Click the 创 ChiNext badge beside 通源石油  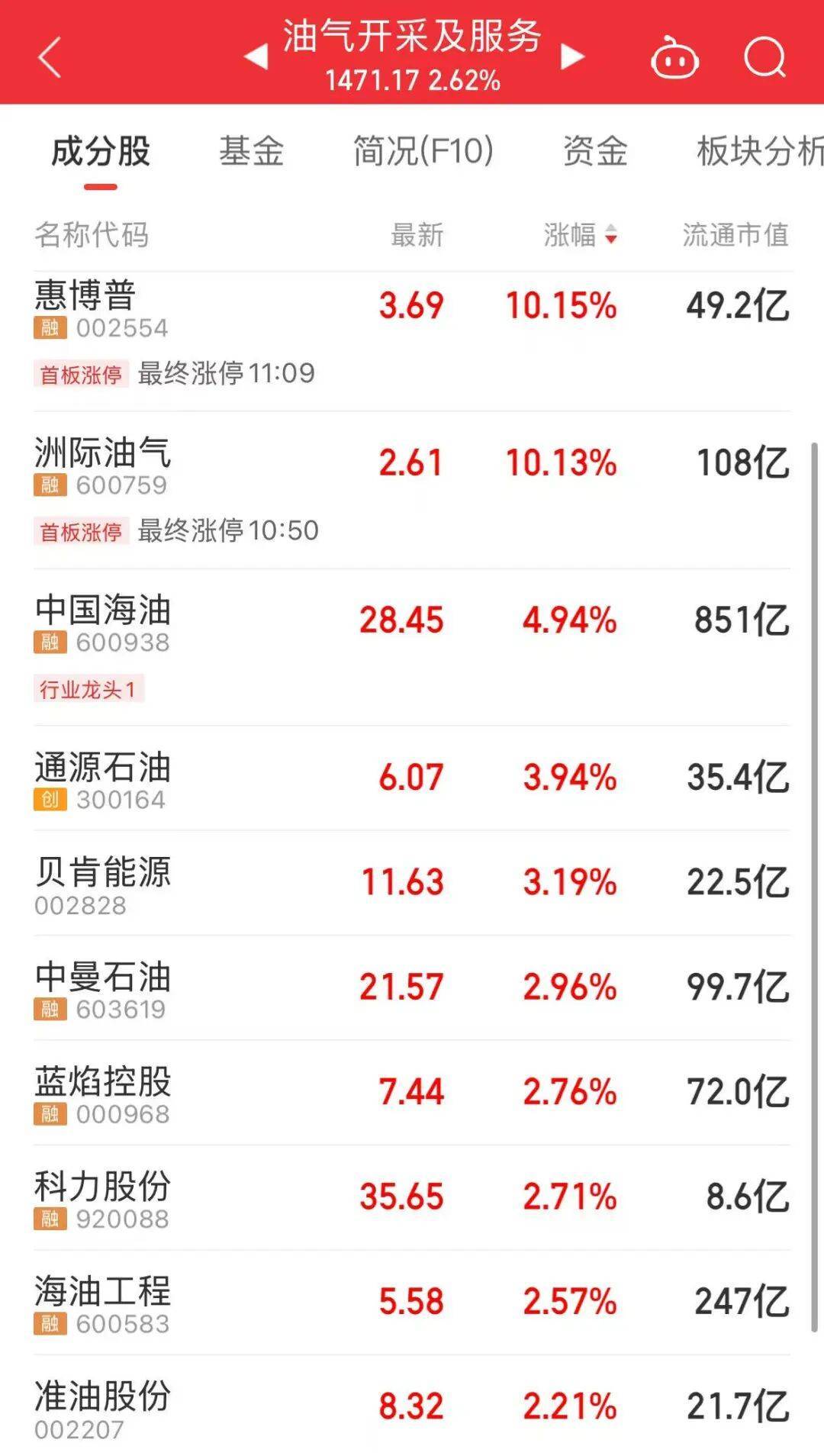[50, 798]
